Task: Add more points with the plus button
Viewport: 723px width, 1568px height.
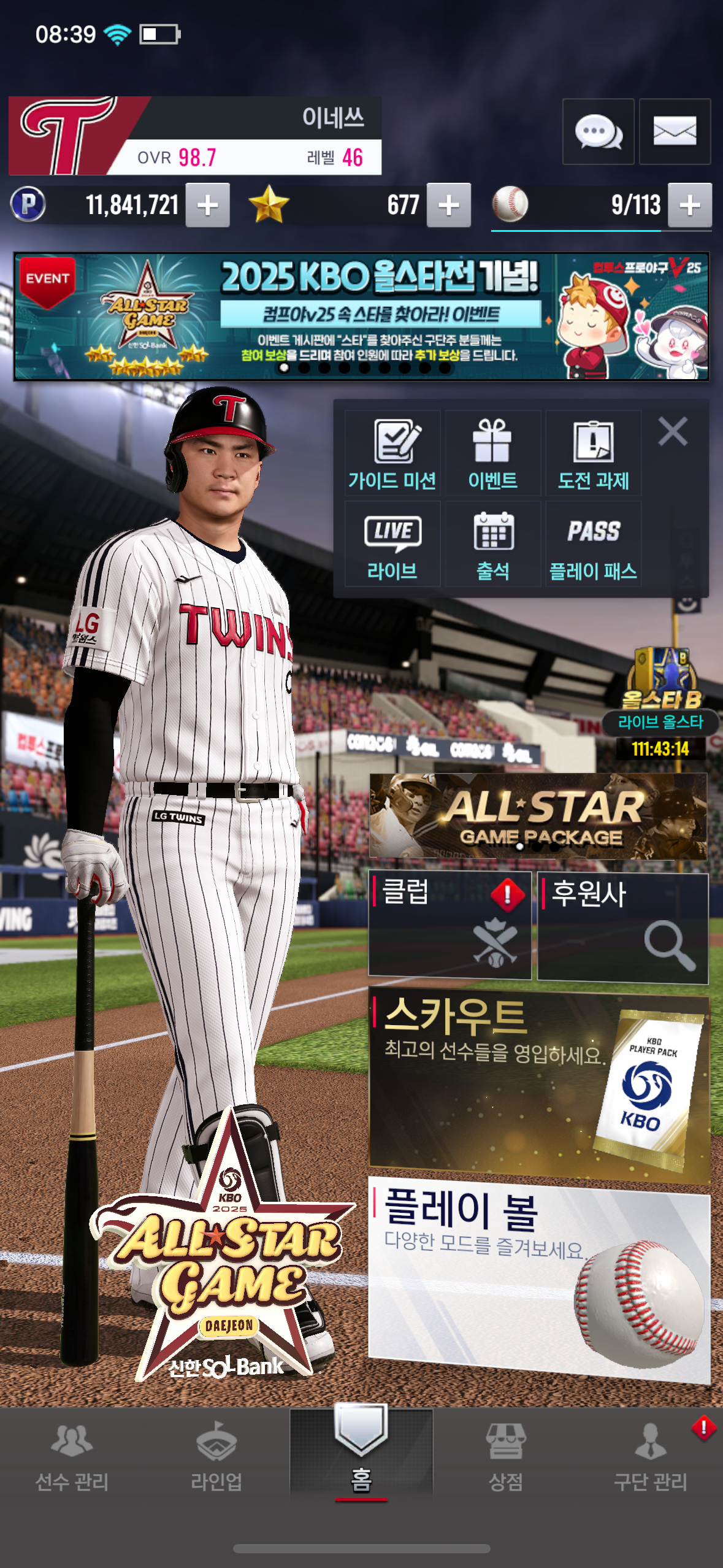Action: click(208, 205)
